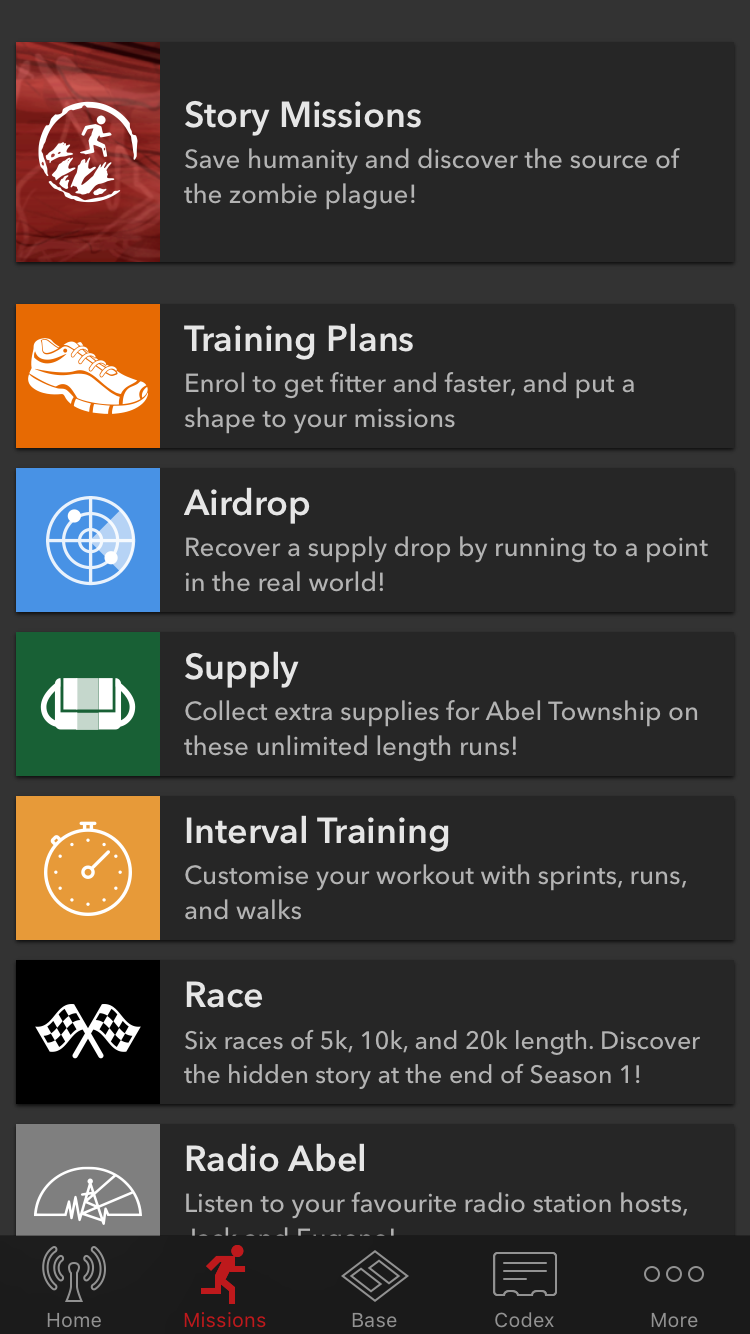
Task: Open Radio Abel
Action: coord(375,1180)
